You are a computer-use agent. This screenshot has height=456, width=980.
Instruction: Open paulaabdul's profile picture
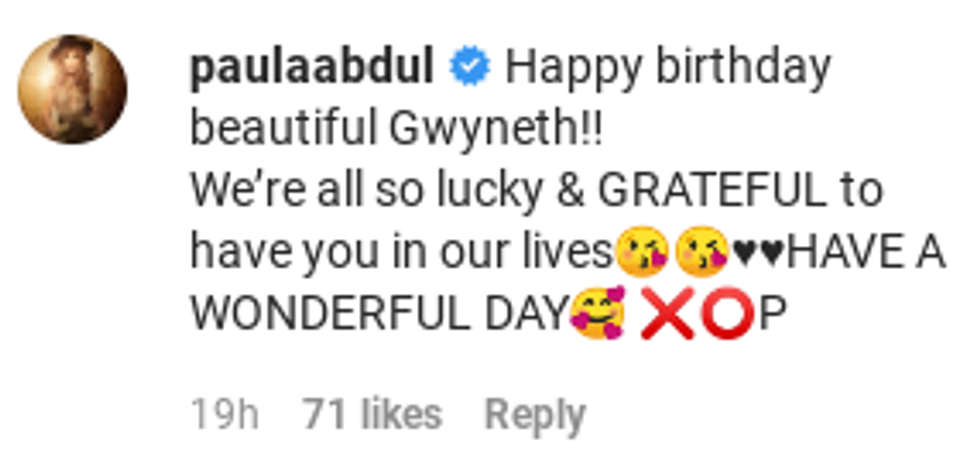pos(72,88)
